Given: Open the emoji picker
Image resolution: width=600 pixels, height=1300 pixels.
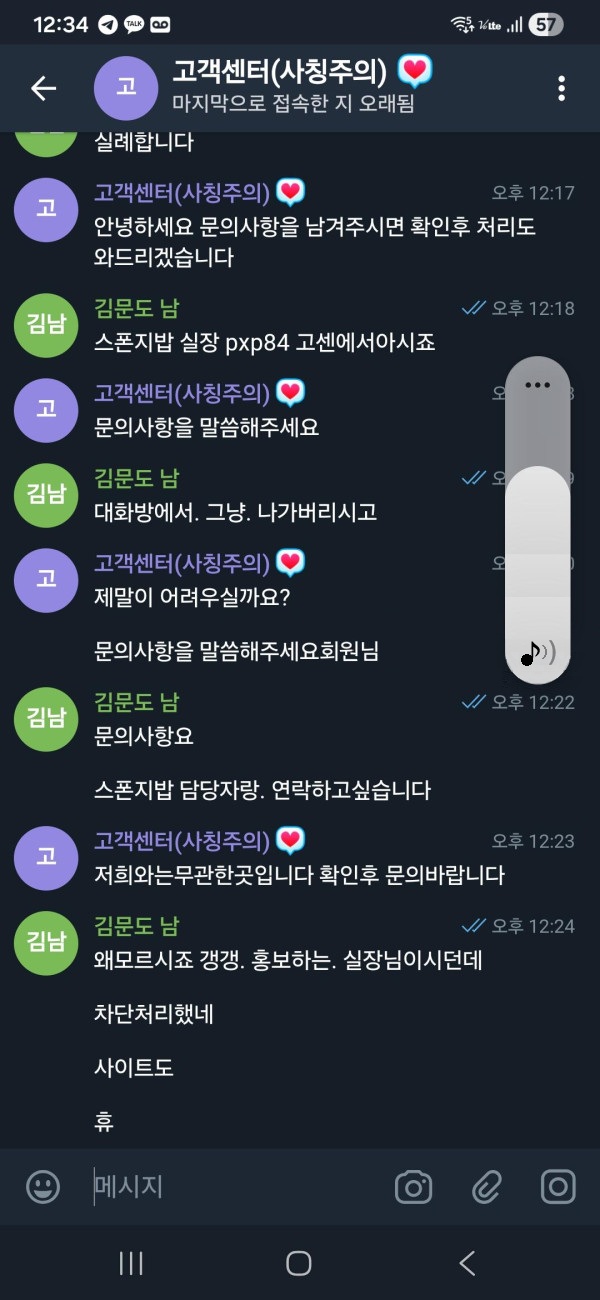Looking at the screenshot, I should click(43, 1187).
